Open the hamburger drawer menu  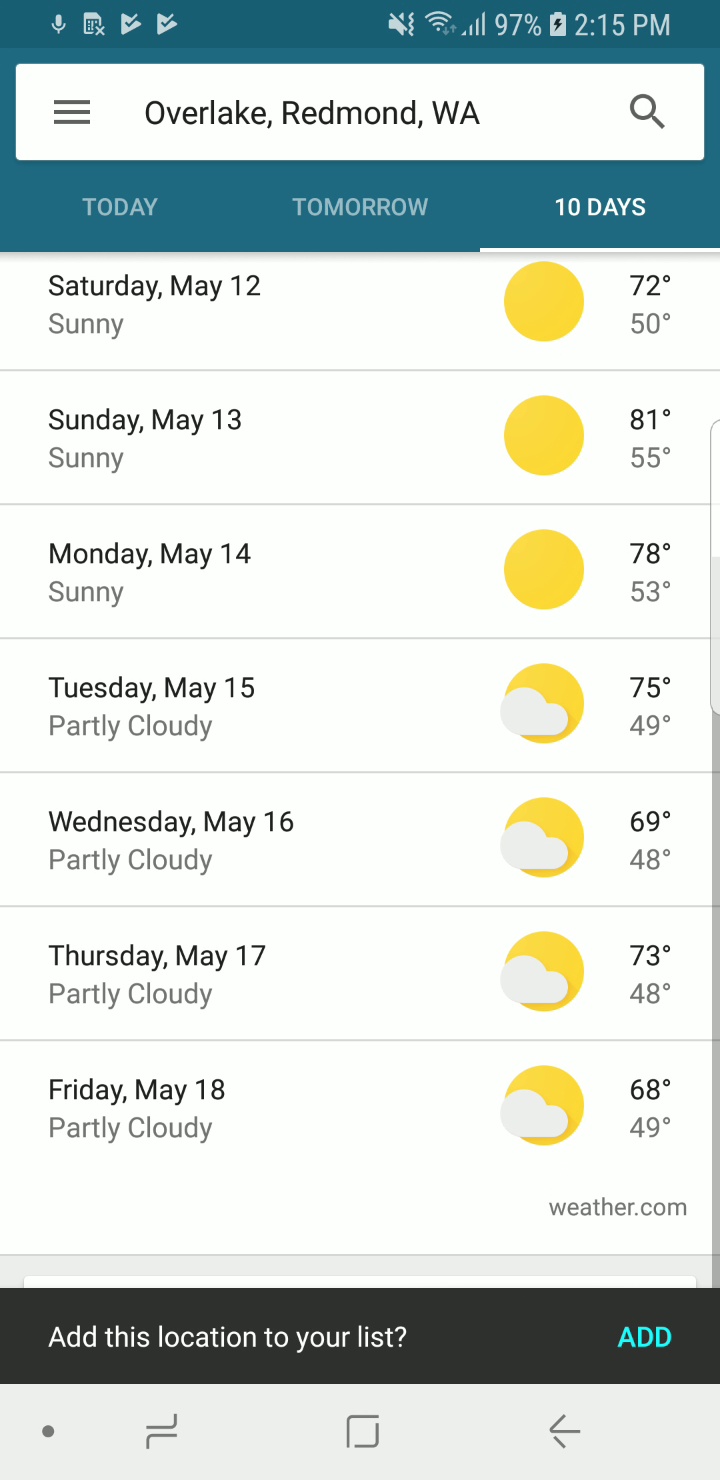pos(72,113)
